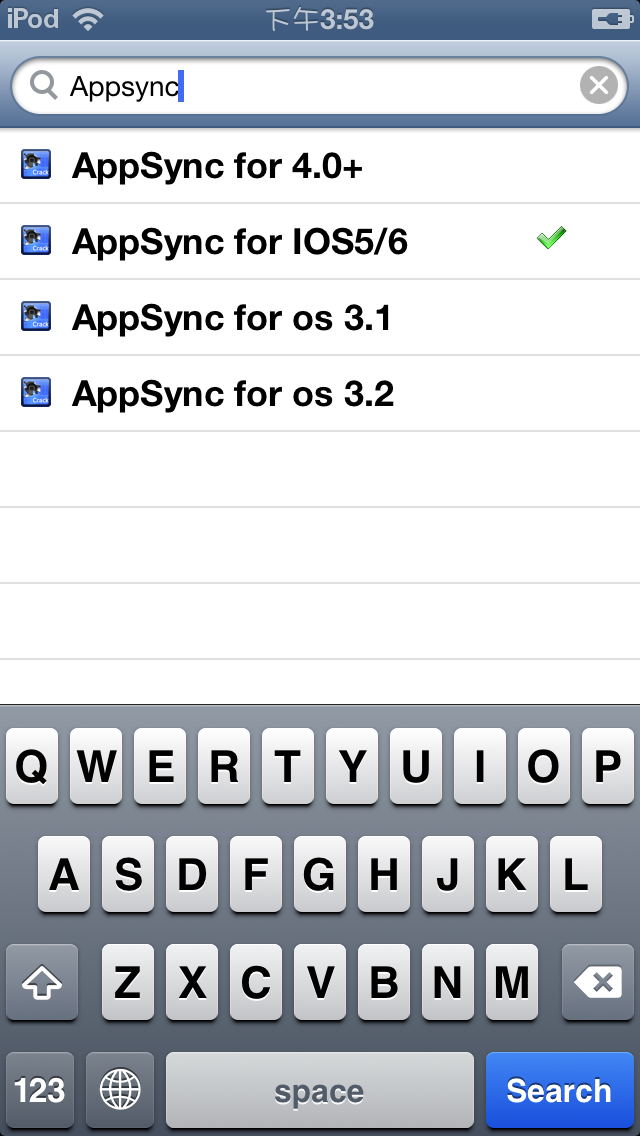Screen dimensions: 640x1136
Task: Hit the blue Search key
Action: pyautogui.click(x=559, y=1090)
